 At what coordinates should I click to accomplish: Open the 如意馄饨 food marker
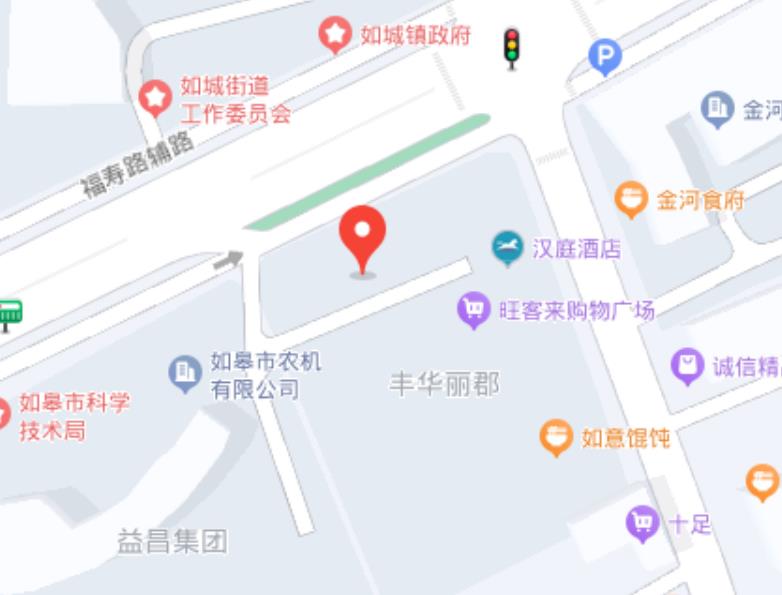click(556, 437)
